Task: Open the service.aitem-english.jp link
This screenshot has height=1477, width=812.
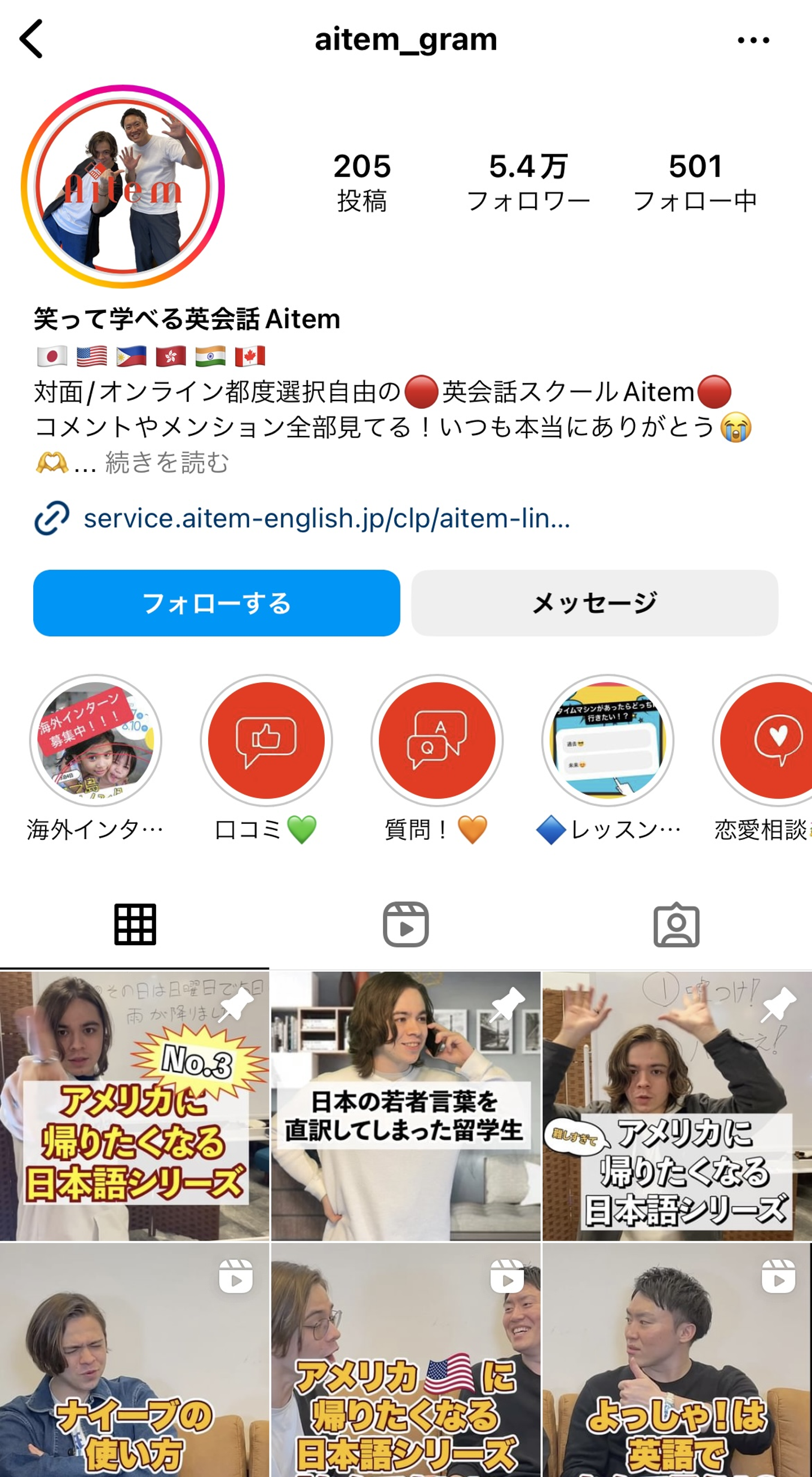Action: (x=327, y=518)
